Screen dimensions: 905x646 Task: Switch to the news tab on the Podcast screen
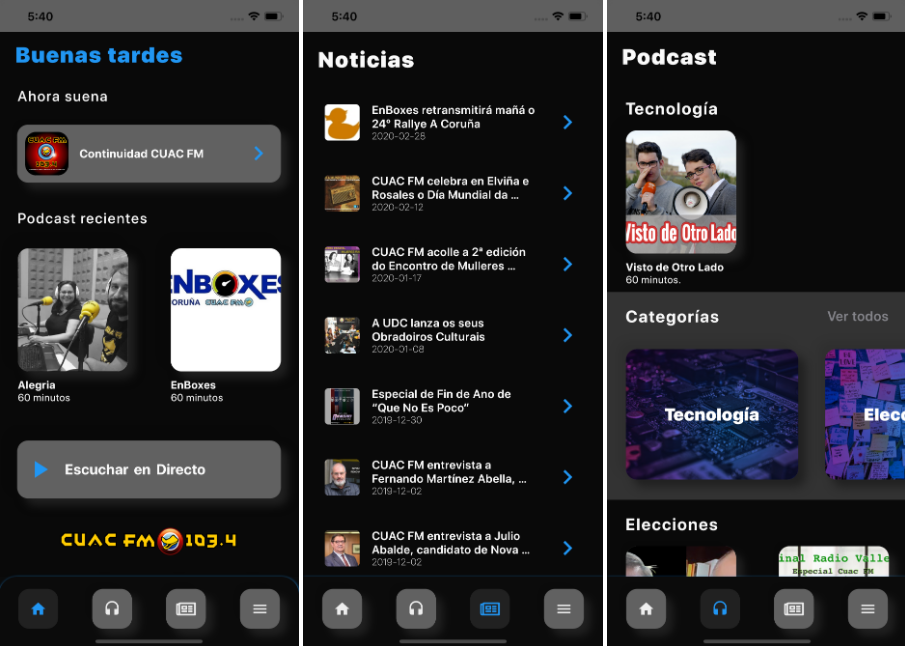pyautogui.click(x=794, y=608)
